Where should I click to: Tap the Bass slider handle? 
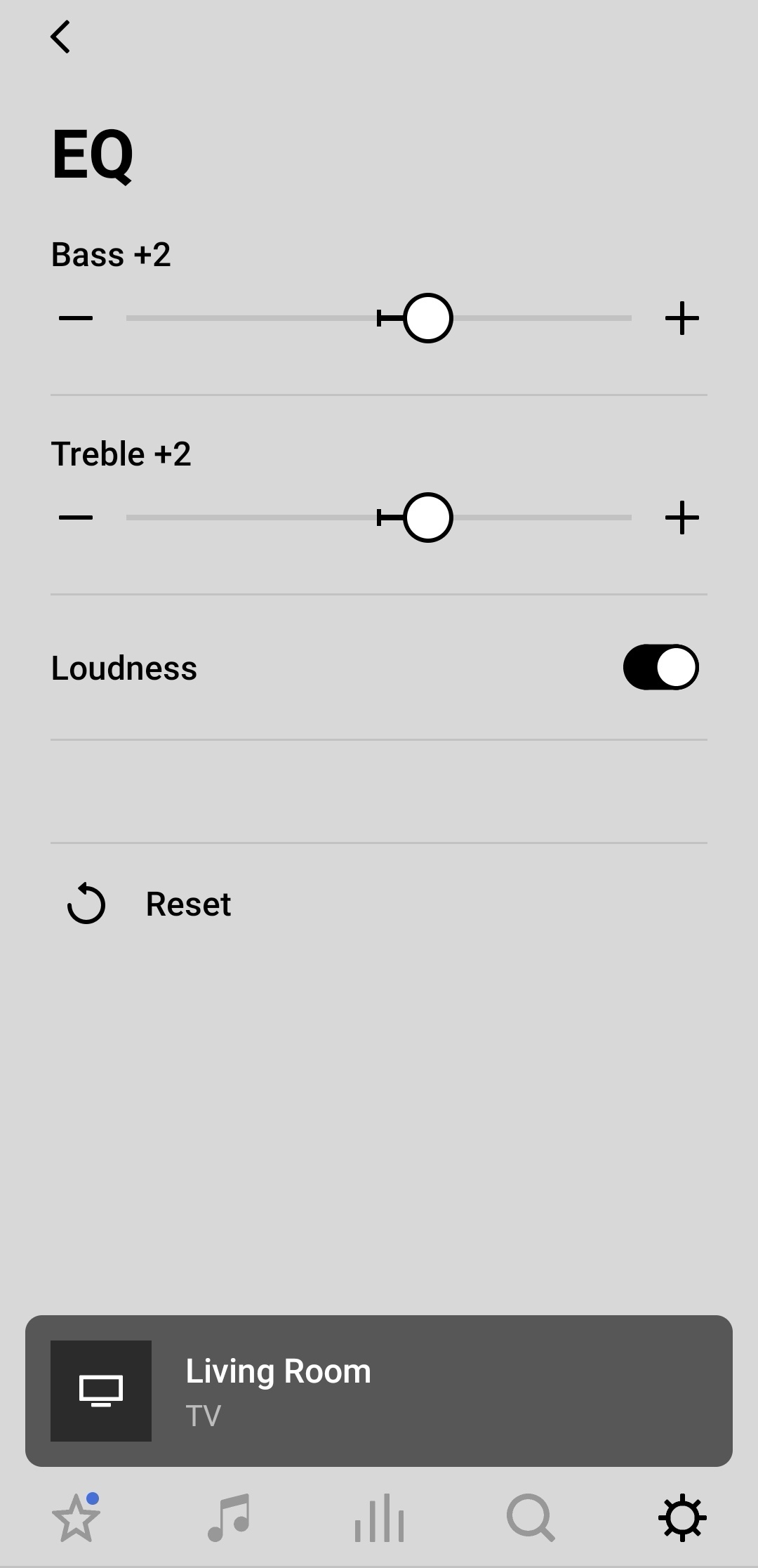click(428, 318)
